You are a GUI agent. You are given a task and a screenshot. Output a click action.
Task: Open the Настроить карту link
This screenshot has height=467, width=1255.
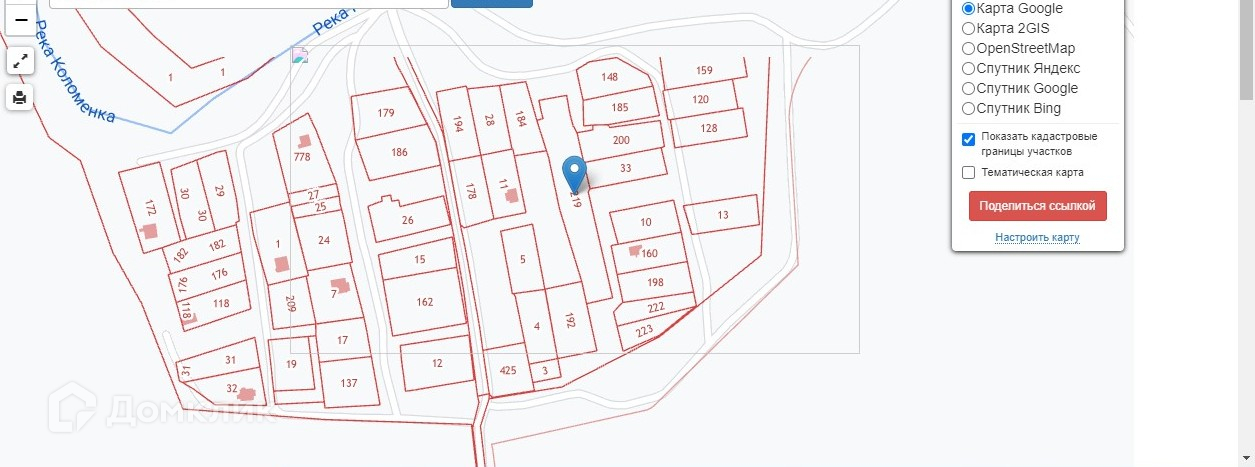pyautogui.click(x=1037, y=238)
